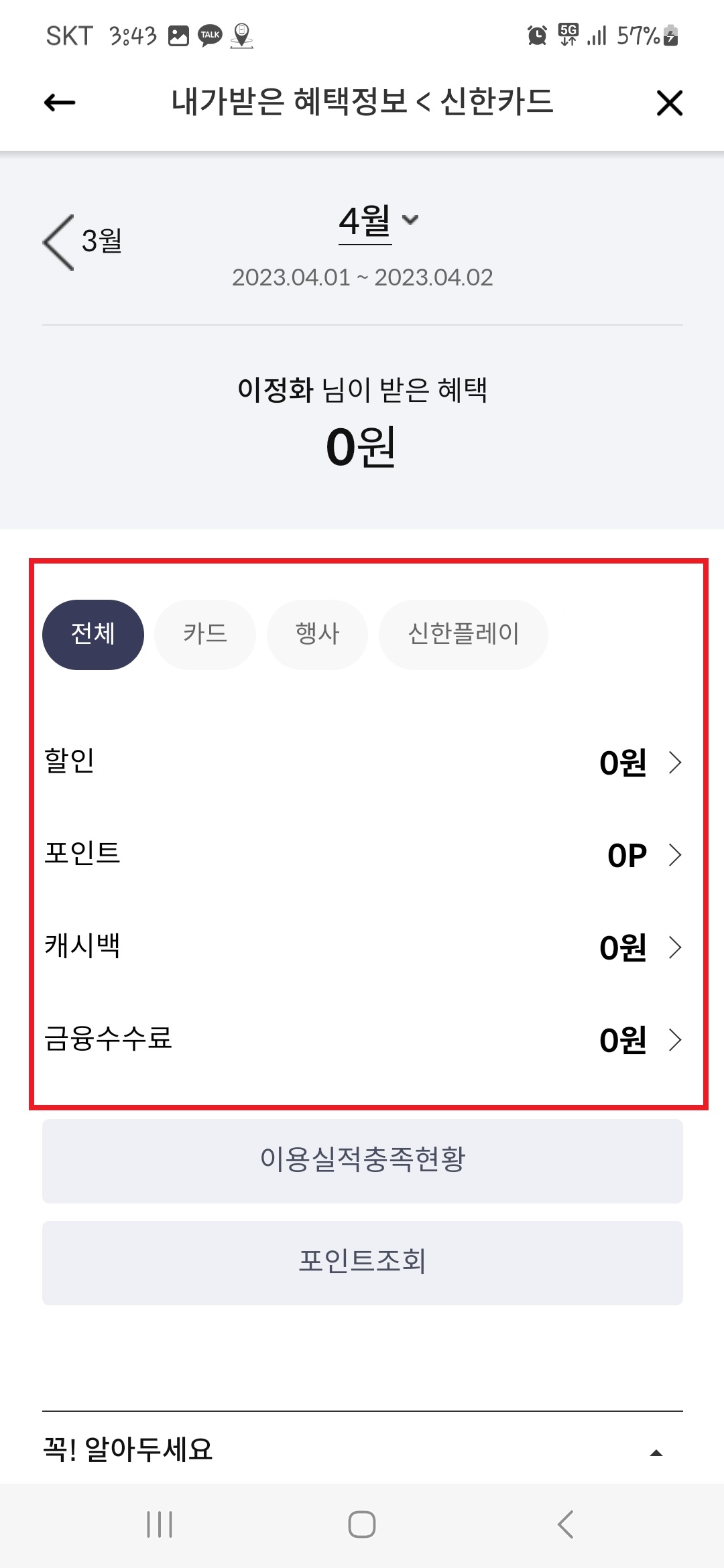Image resolution: width=724 pixels, height=1568 pixels.
Task: Tap the location sharing status icon
Action: click(241, 37)
